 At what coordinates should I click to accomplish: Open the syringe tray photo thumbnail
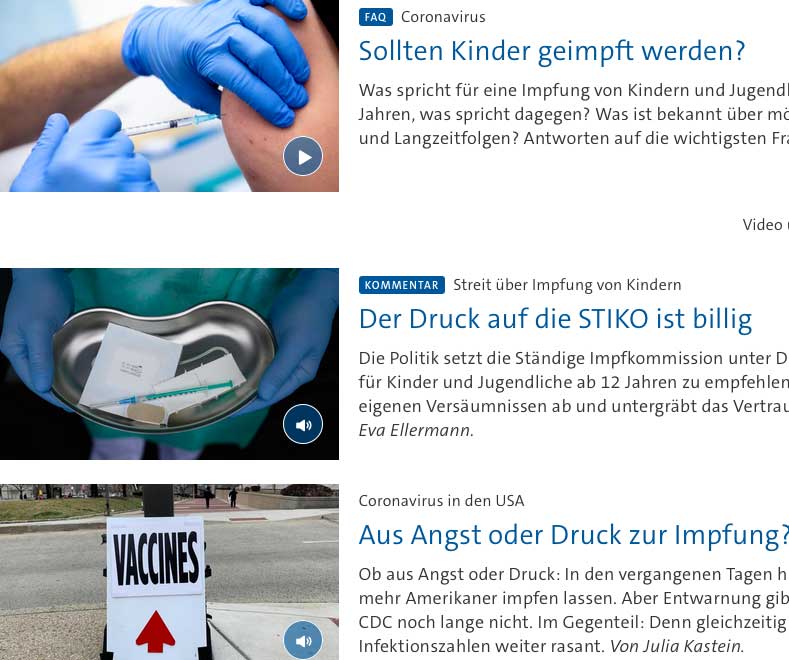tap(150, 360)
